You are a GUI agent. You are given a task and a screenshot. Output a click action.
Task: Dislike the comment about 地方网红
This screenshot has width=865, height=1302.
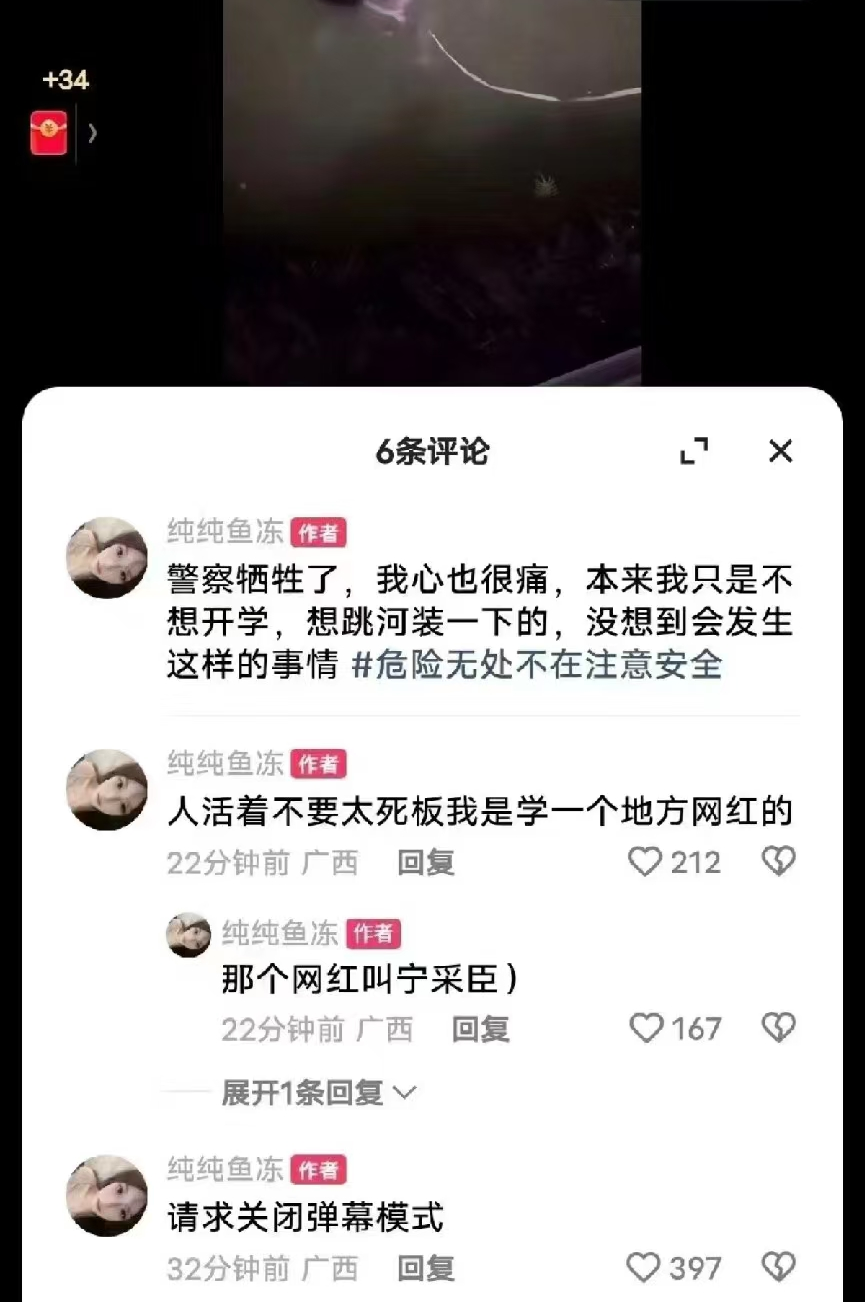778,861
